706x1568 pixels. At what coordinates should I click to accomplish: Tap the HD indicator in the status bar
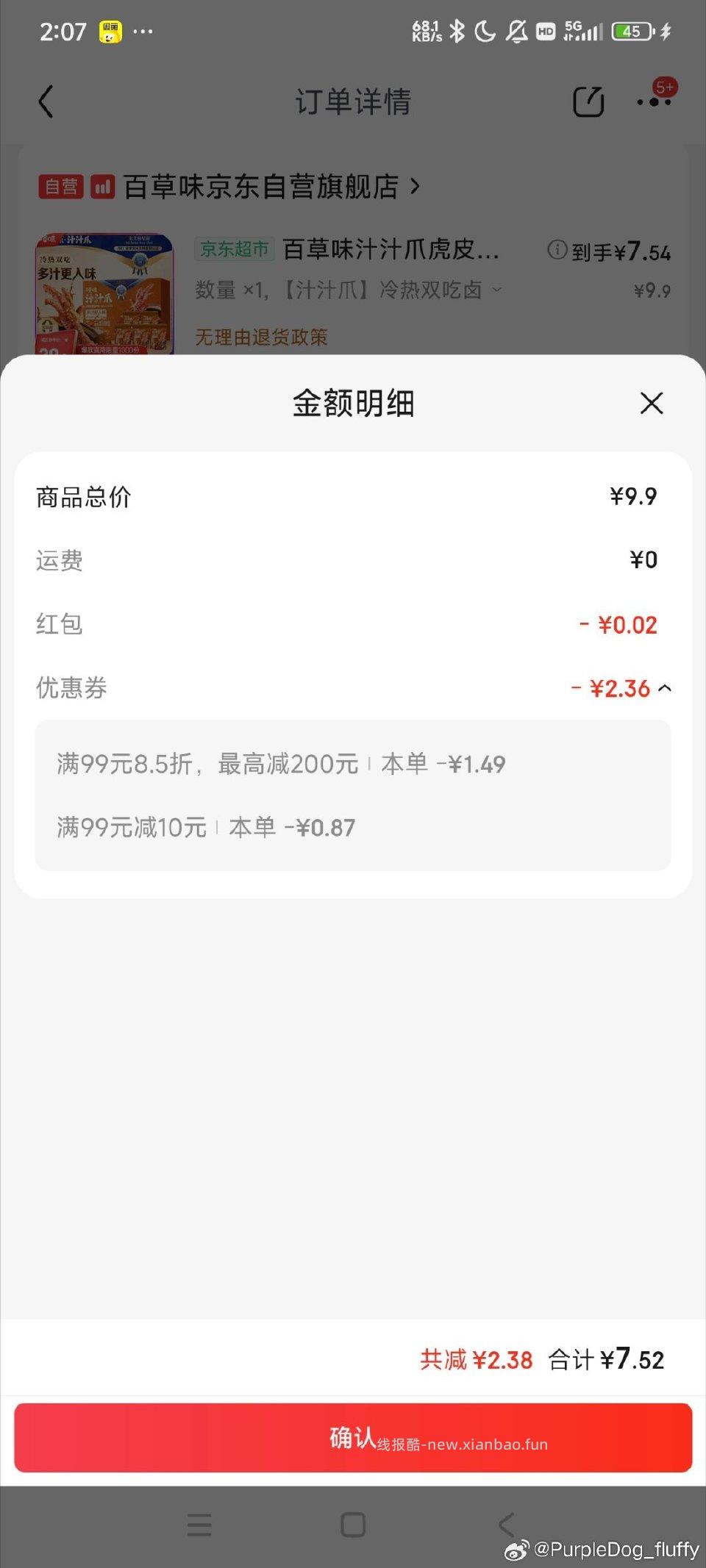click(x=544, y=32)
